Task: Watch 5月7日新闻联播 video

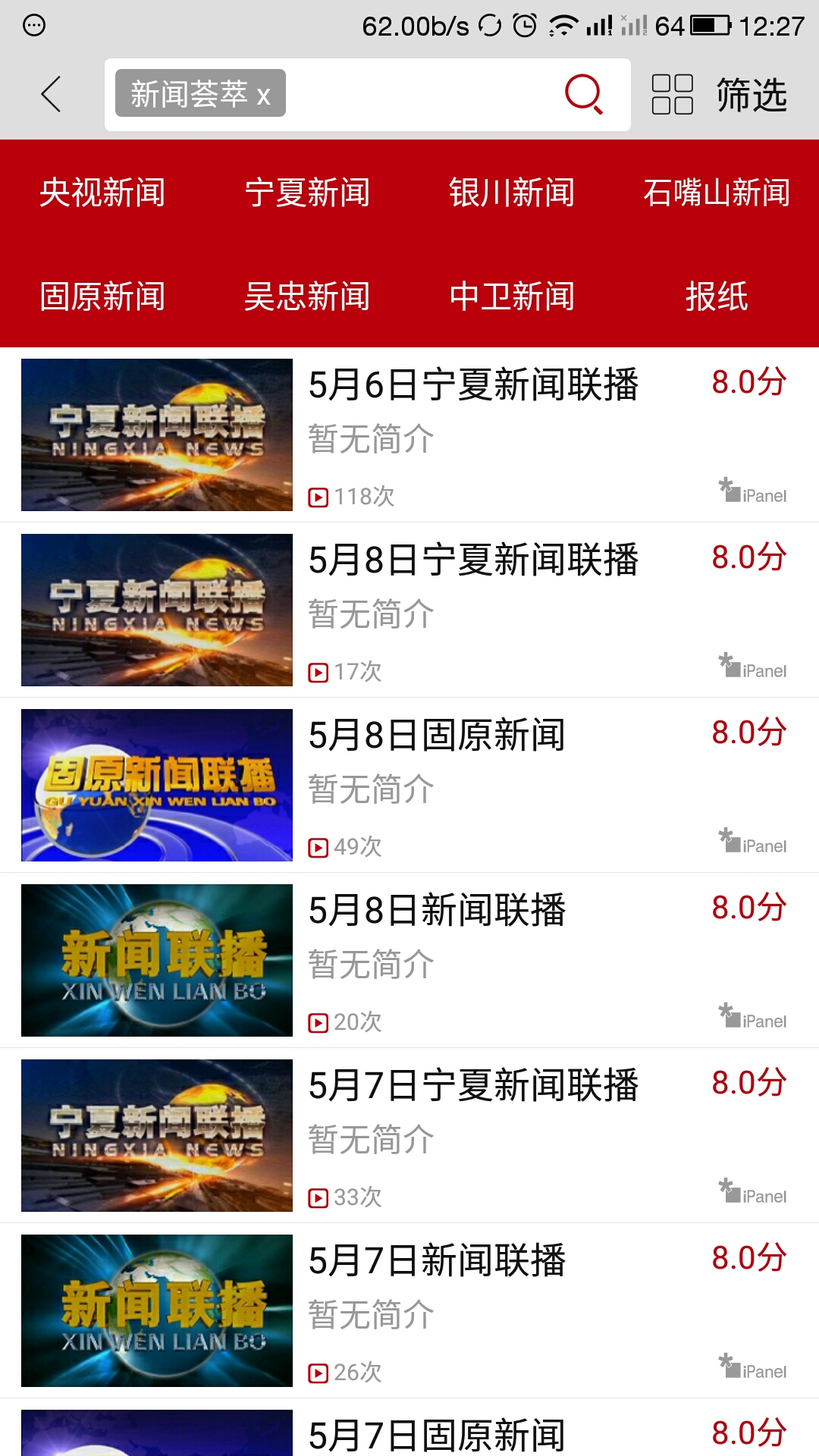Action: coord(437,1260)
